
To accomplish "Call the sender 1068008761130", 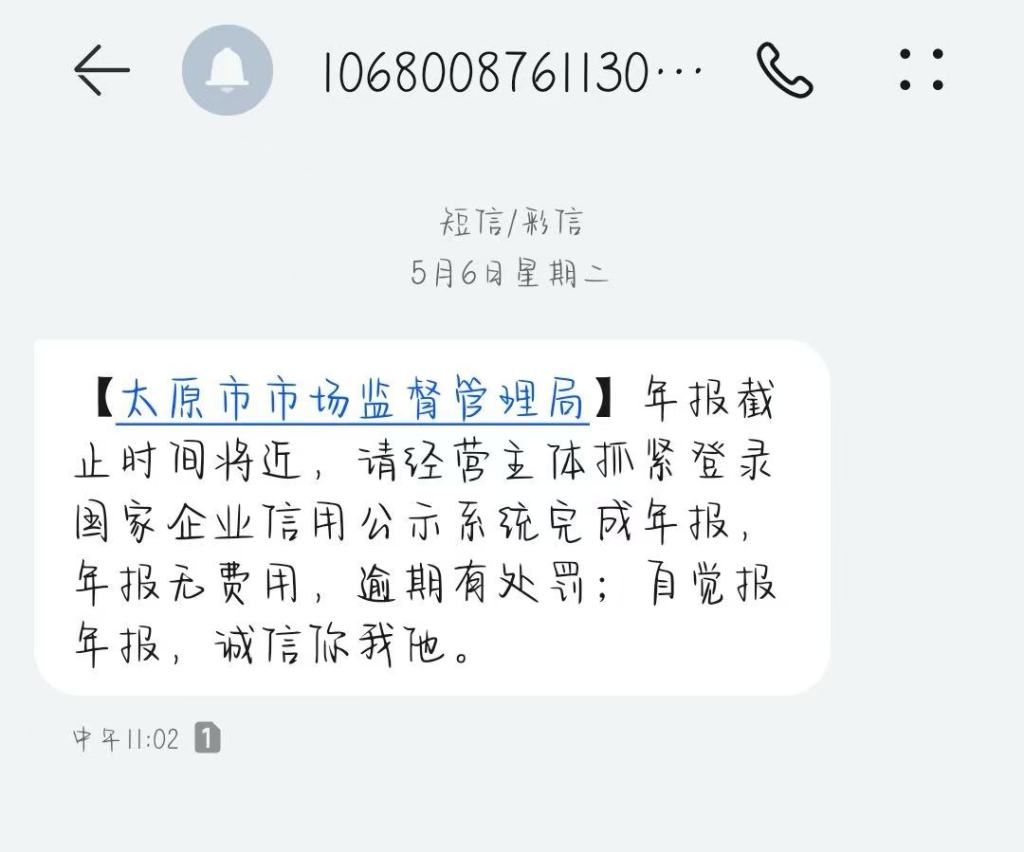I will tap(785, 70).
